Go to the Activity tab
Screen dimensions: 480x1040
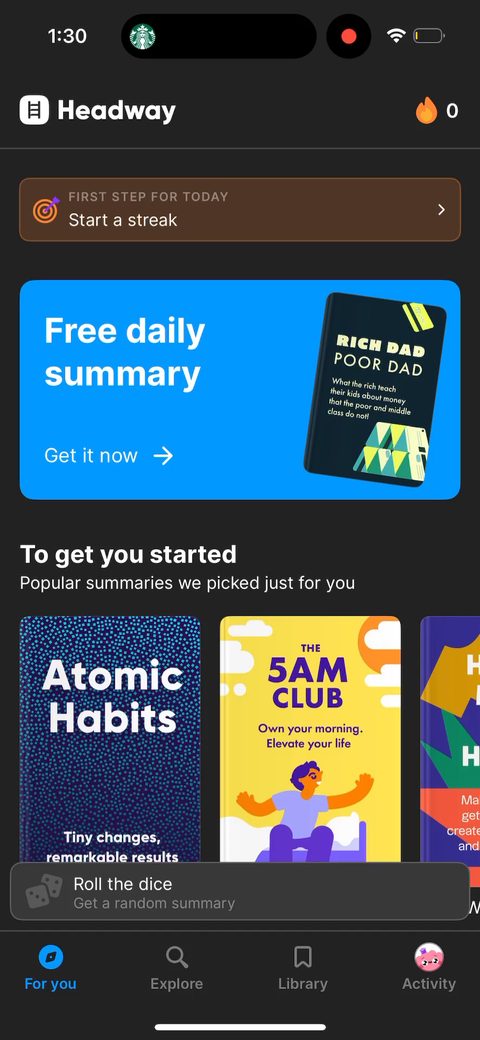pyautogui.click(x=429, y=968)
